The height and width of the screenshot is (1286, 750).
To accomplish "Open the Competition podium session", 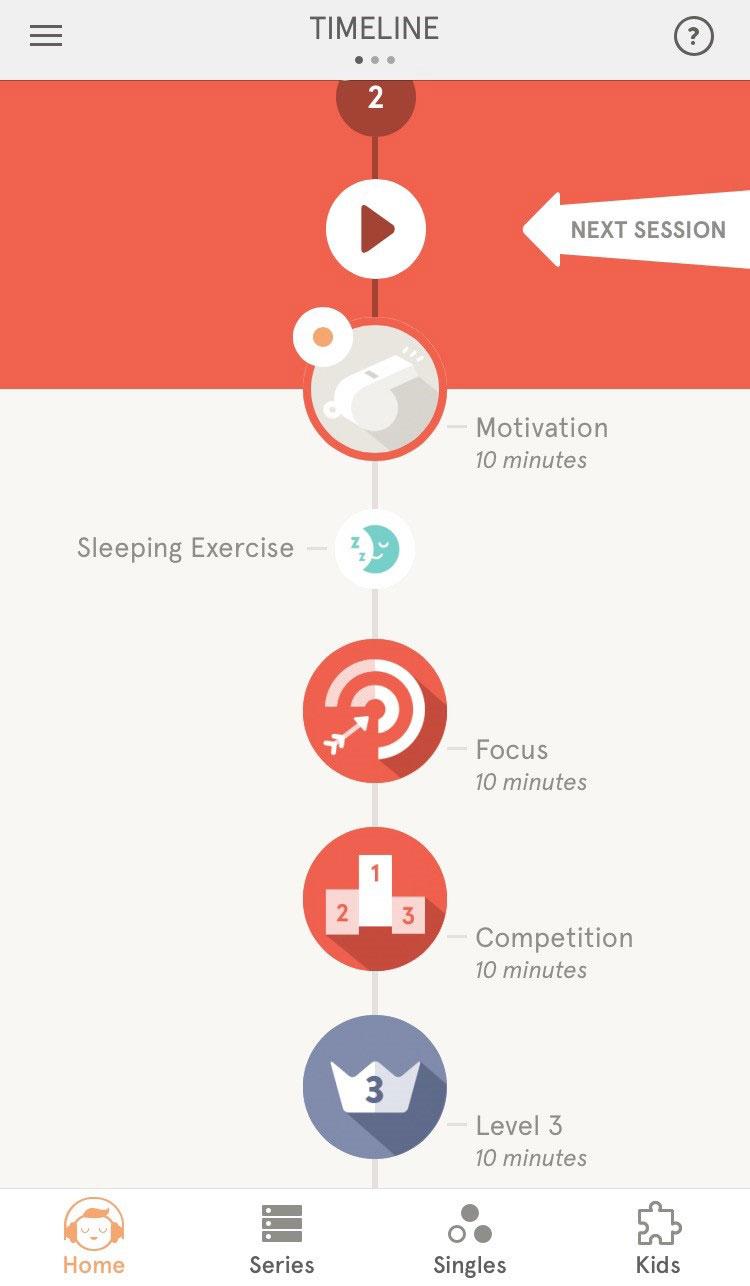I will pos(375,899).
